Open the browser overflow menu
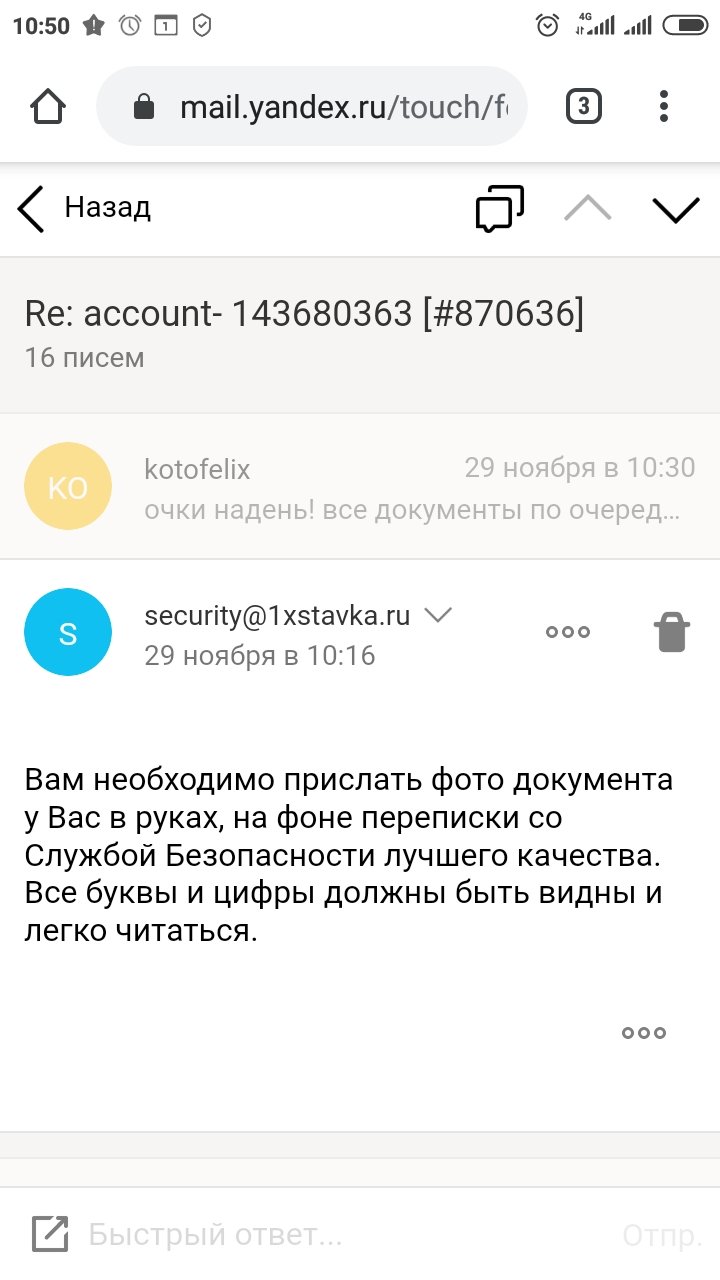Screen dimensions: 720x1280 click(664, 107)
